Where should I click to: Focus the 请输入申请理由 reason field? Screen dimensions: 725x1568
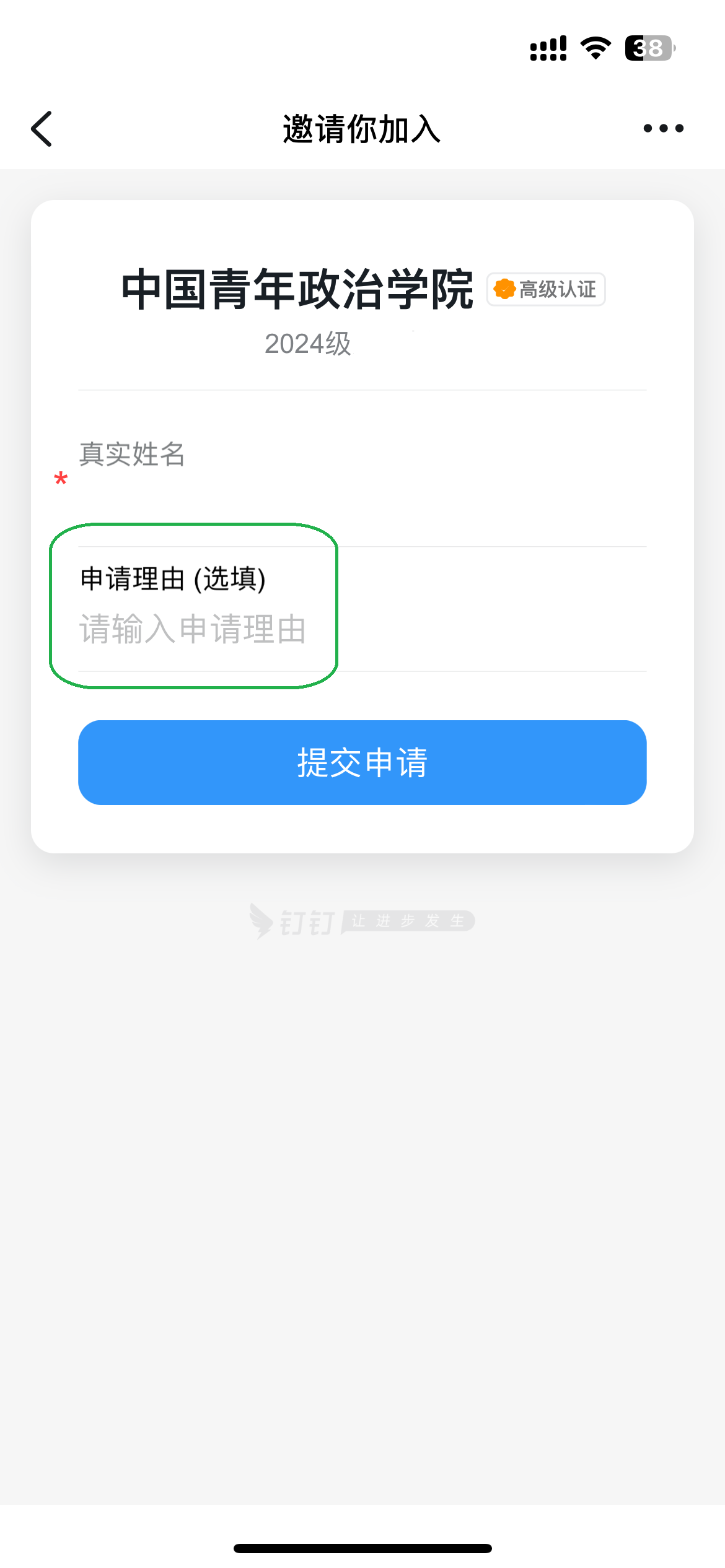[362, 629]
